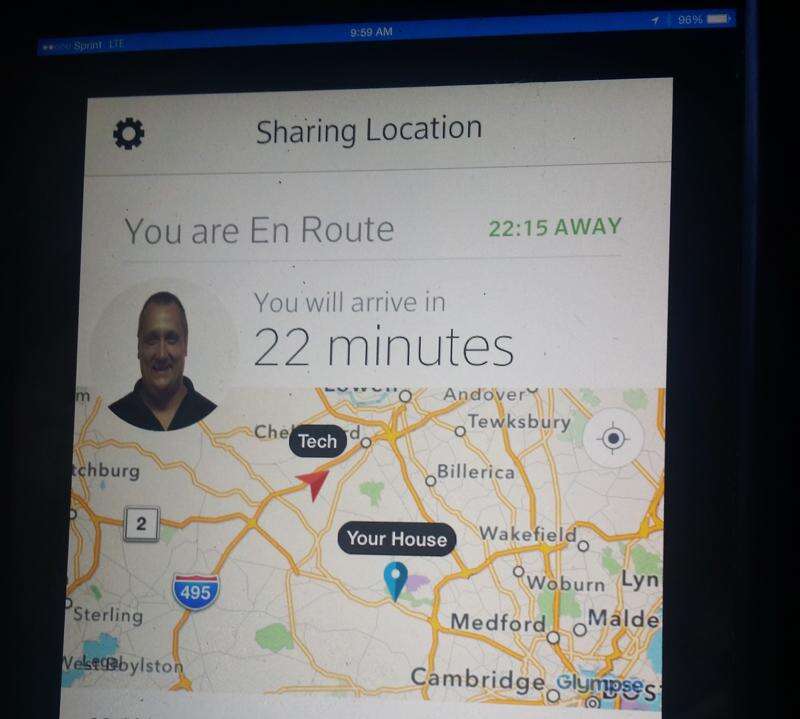
Task: Recenter map with the locate button
Action: (x=613, y=439)
